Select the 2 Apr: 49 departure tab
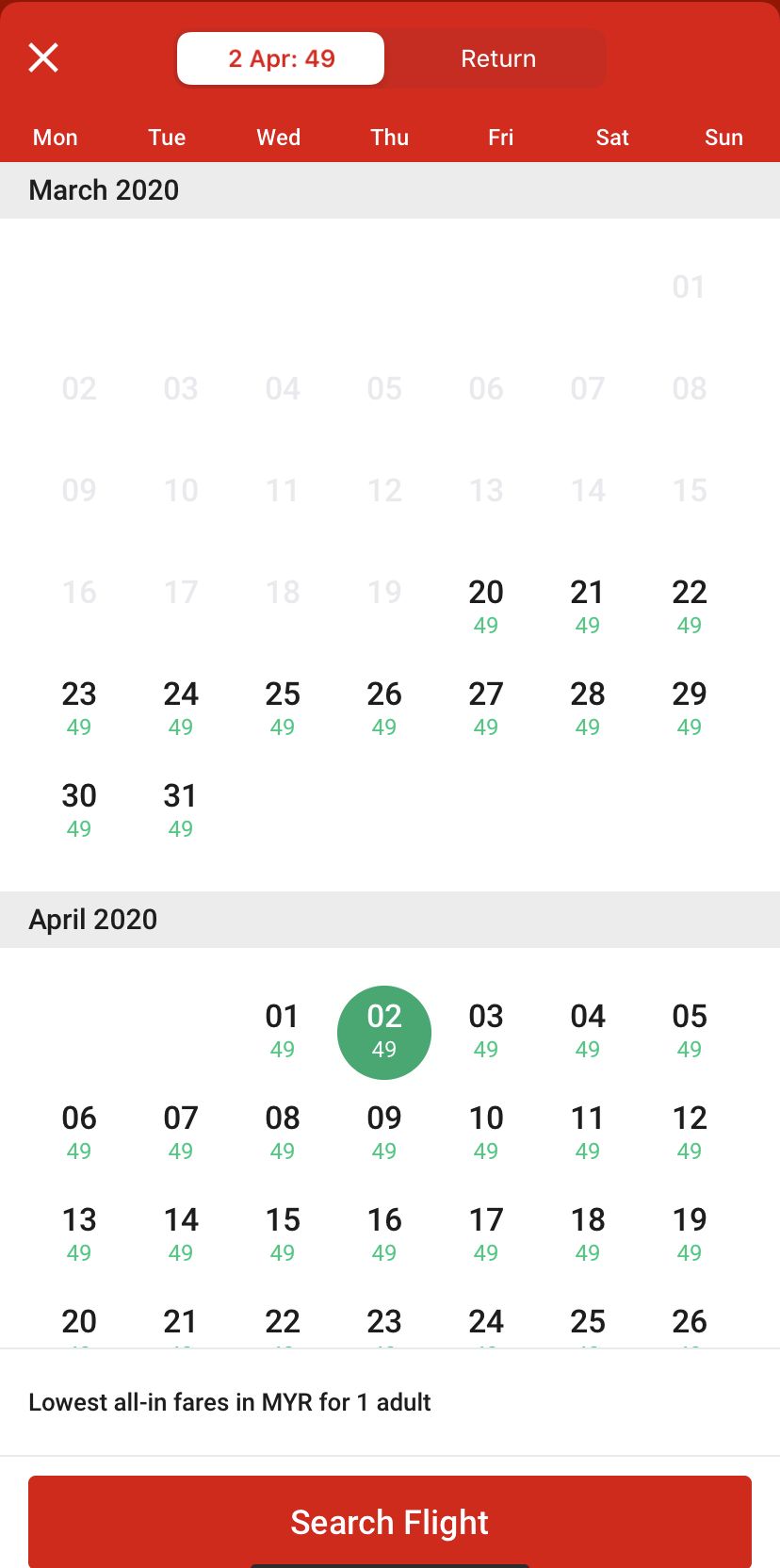 pos(281,58)
